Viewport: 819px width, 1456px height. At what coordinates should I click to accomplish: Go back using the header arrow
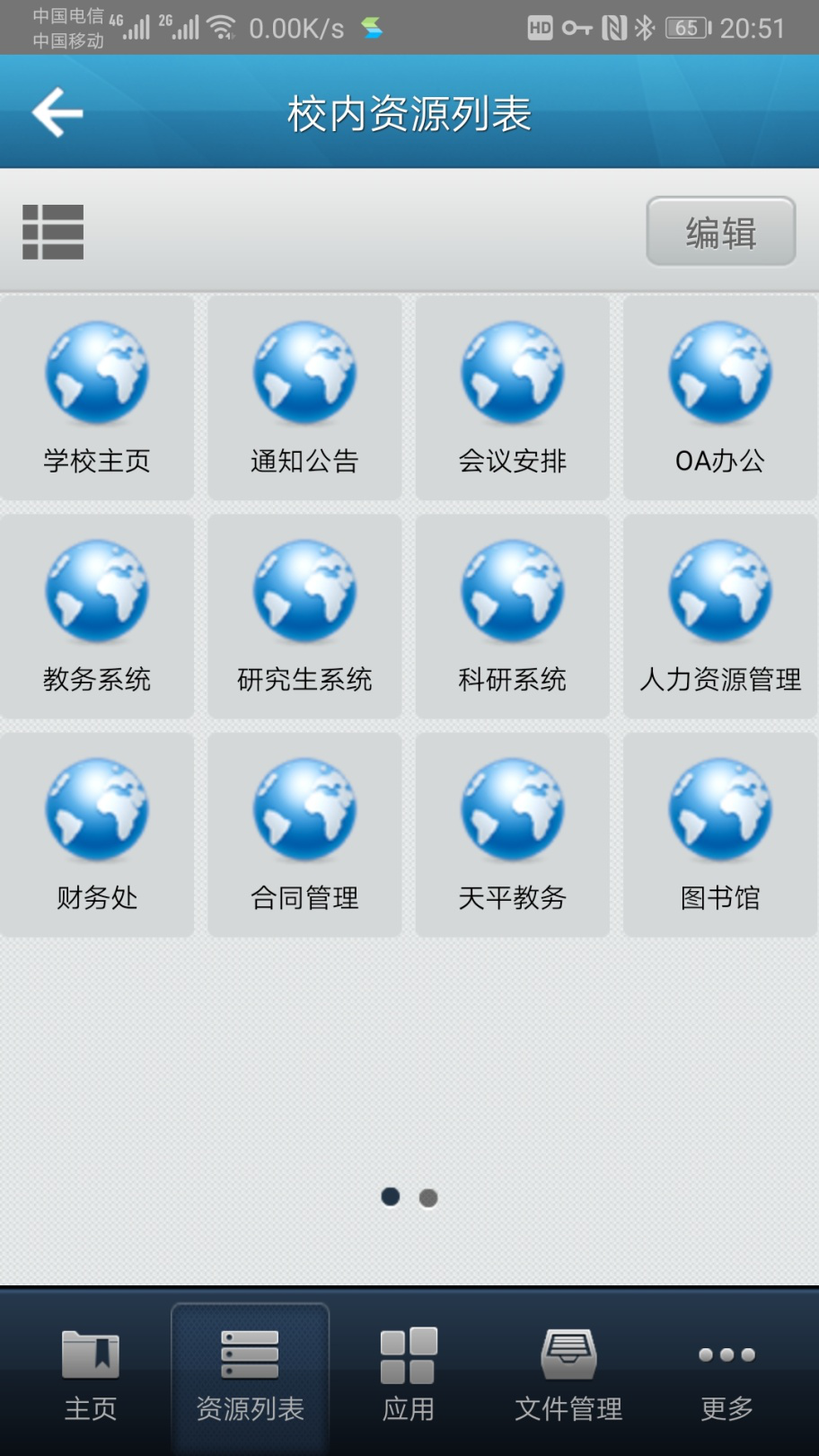tap(57, 112)
